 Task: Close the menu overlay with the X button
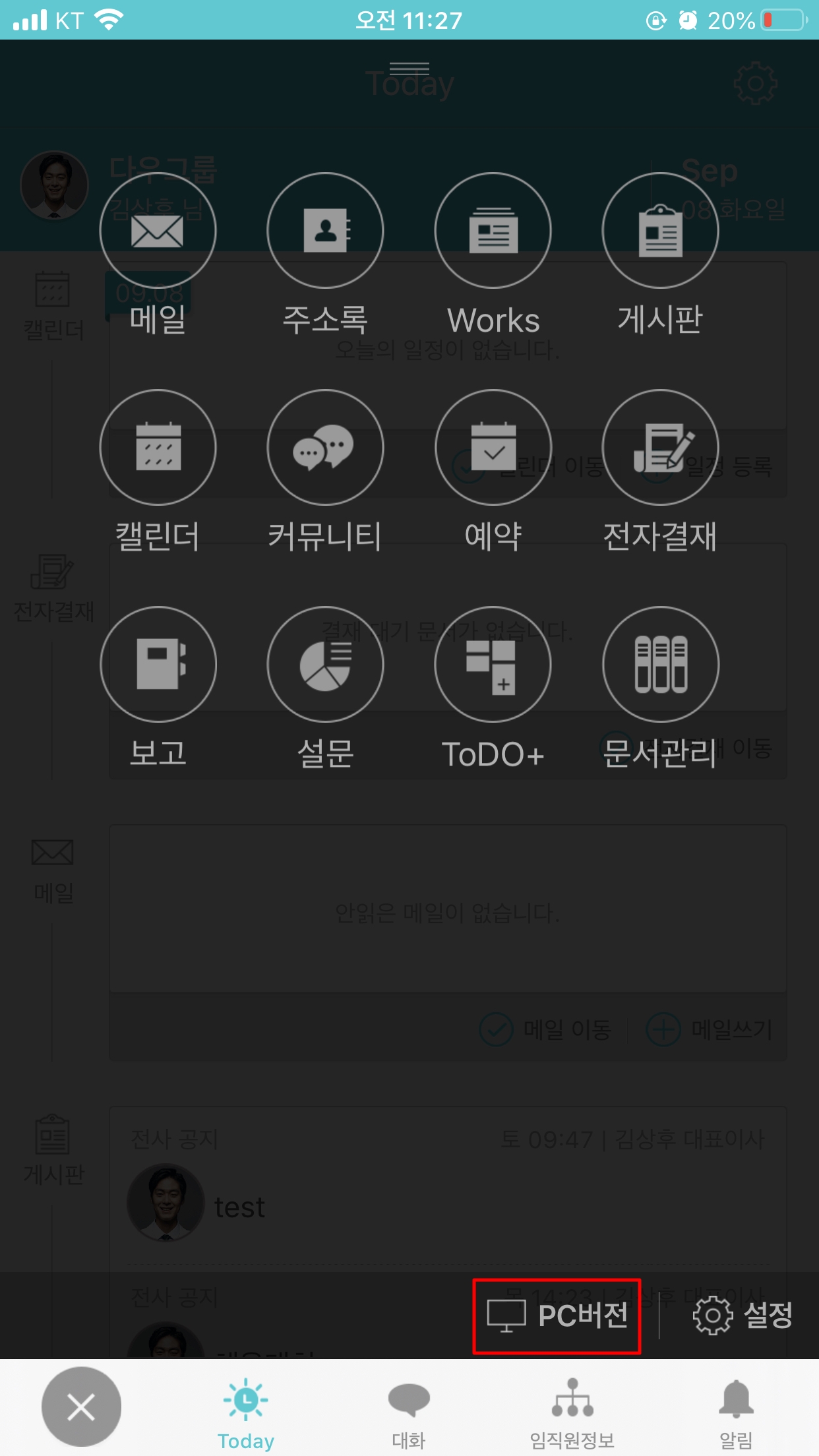click(x=81, y=1407)
